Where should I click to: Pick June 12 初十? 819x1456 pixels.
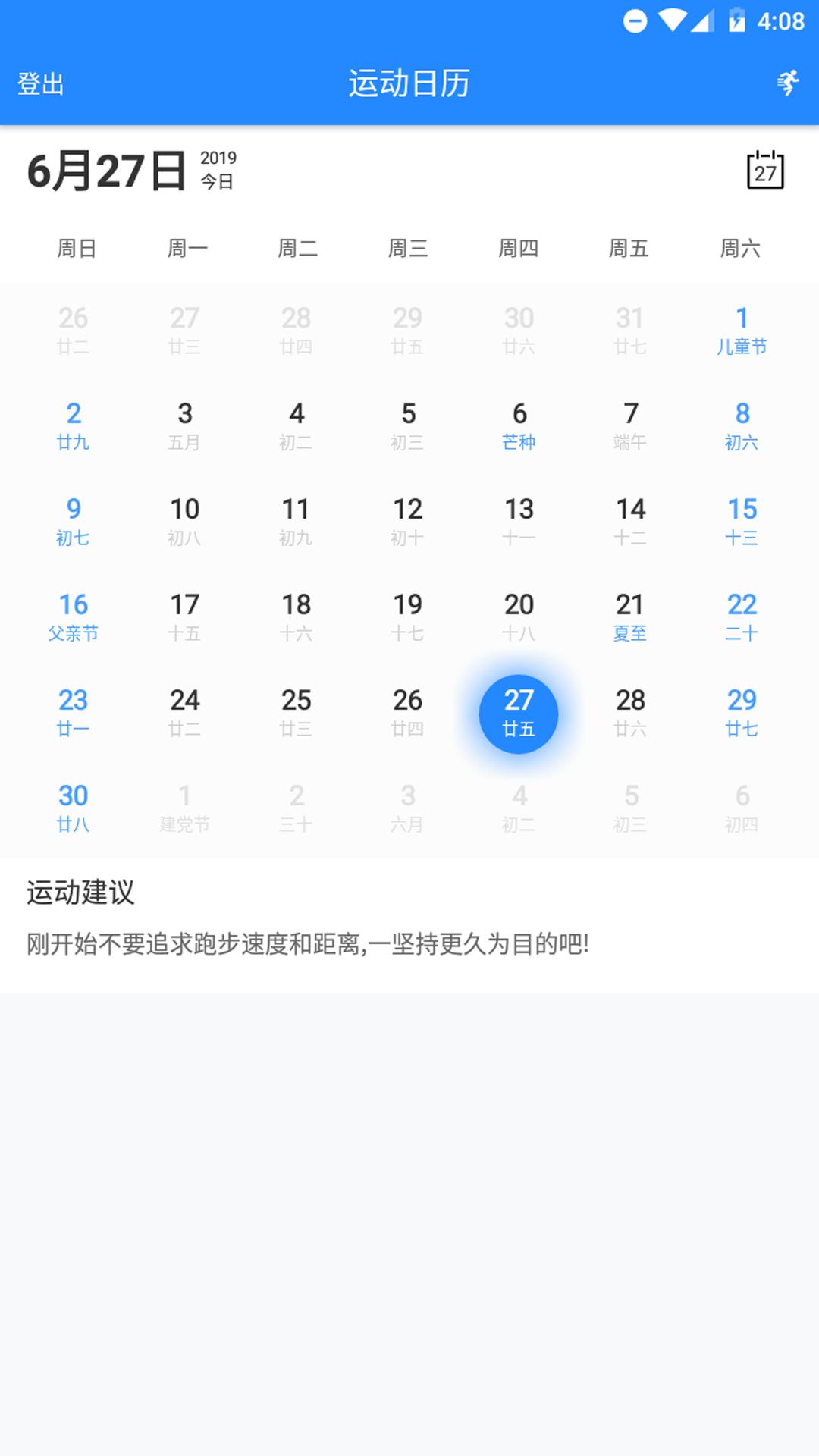coord(407,521)
